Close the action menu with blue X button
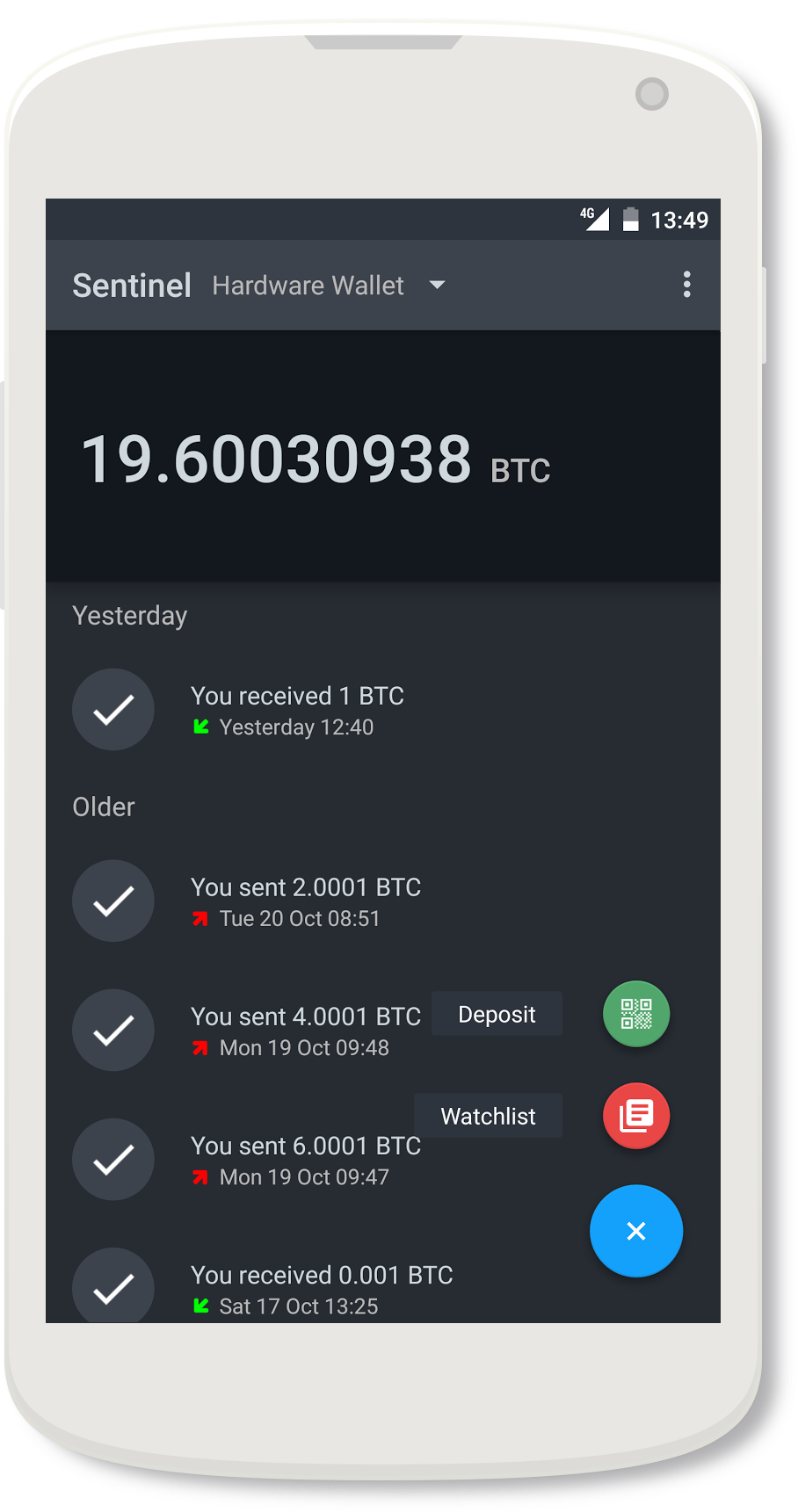 635,1231
